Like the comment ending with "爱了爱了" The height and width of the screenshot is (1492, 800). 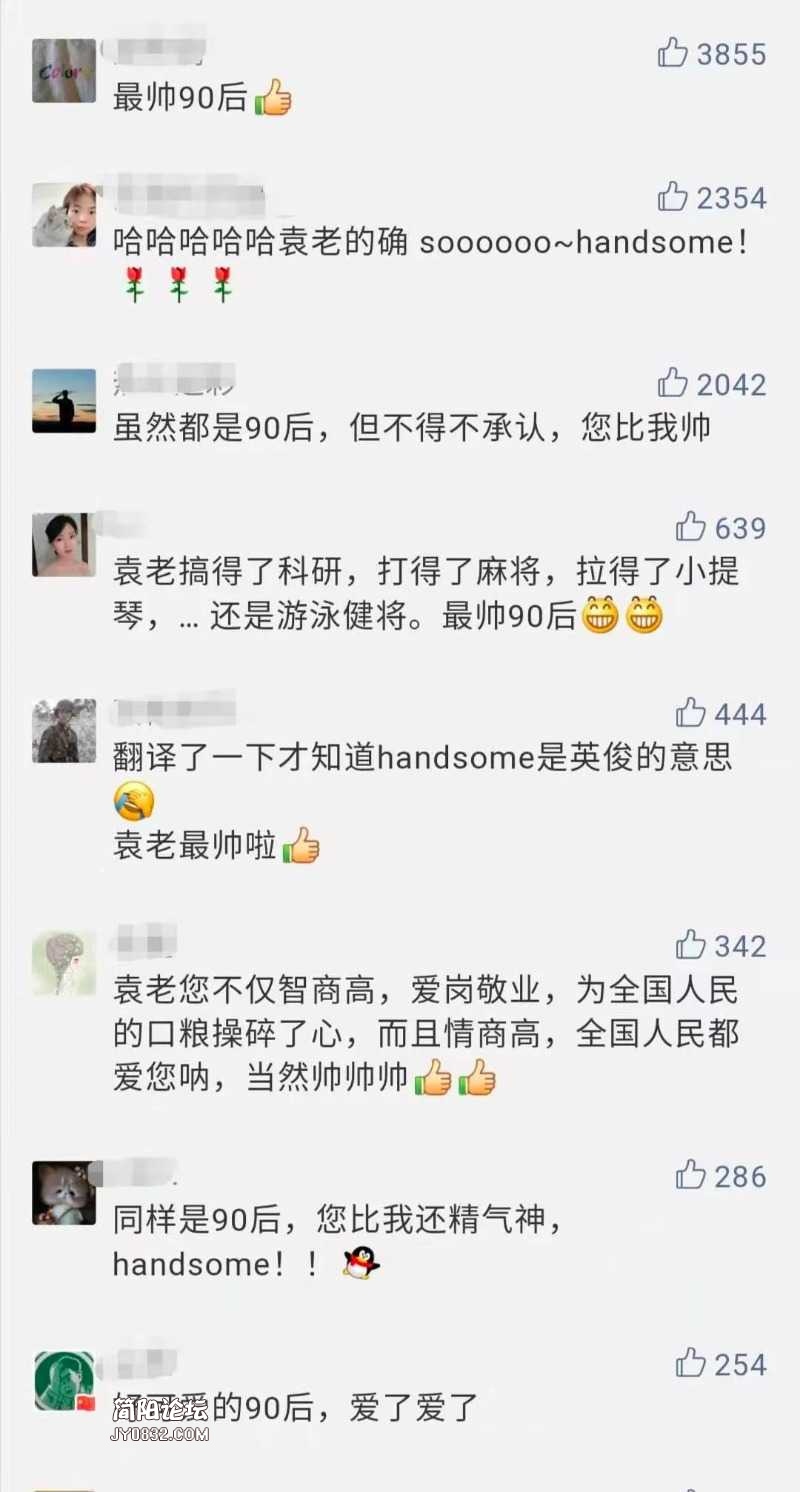pyautogui.click(x=691, y=1363)
